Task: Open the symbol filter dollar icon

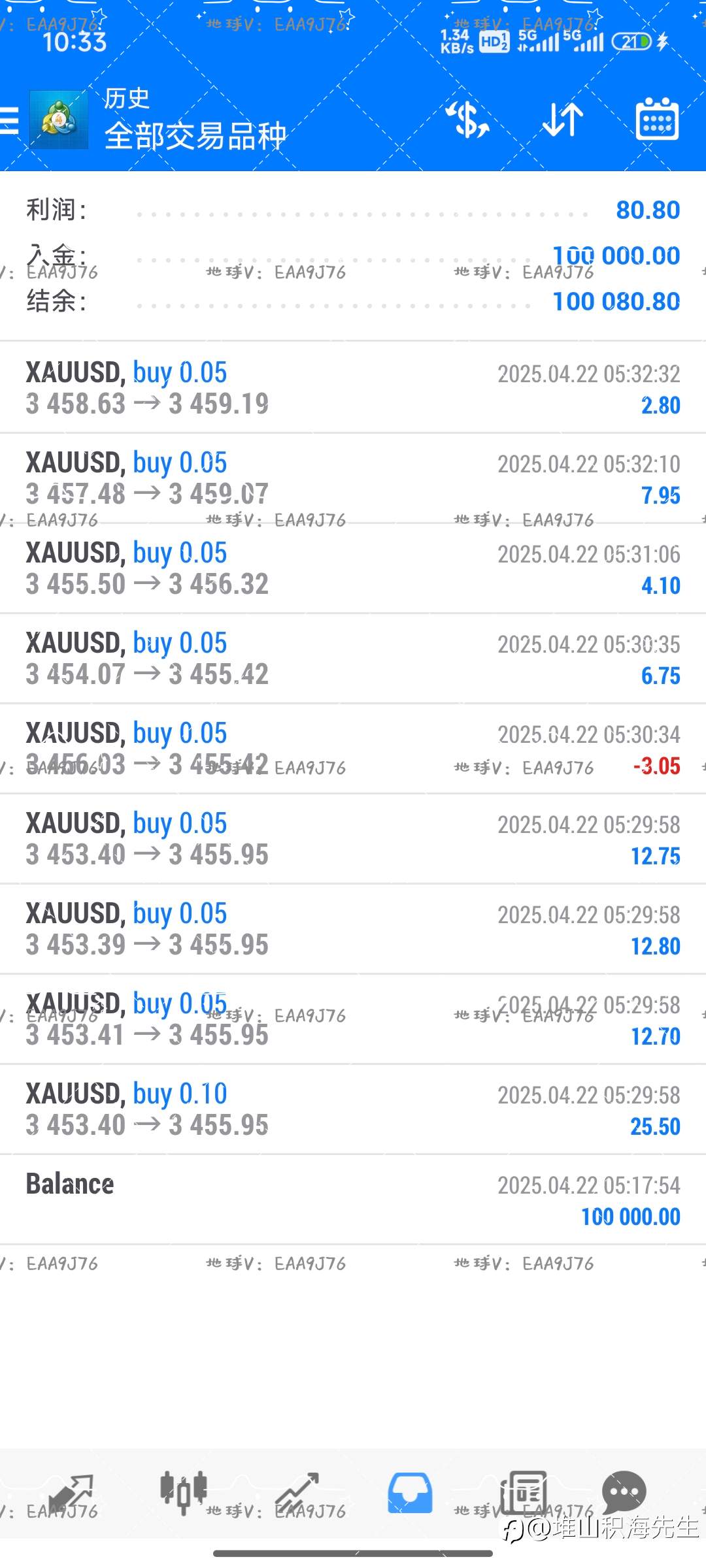Action: pyautogui.click(x=467, y=120)
